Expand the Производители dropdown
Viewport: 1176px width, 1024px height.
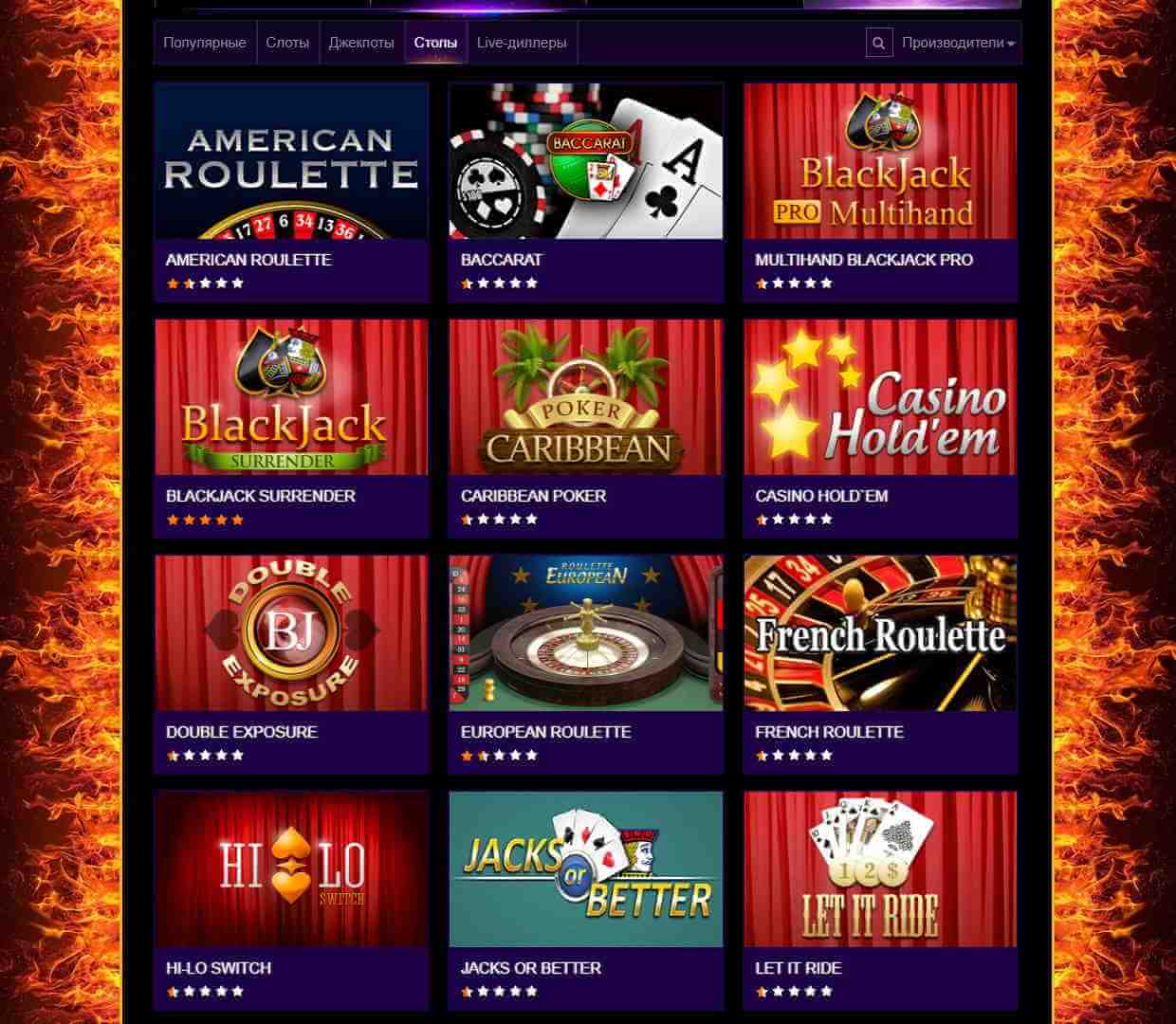coord(958,43)
